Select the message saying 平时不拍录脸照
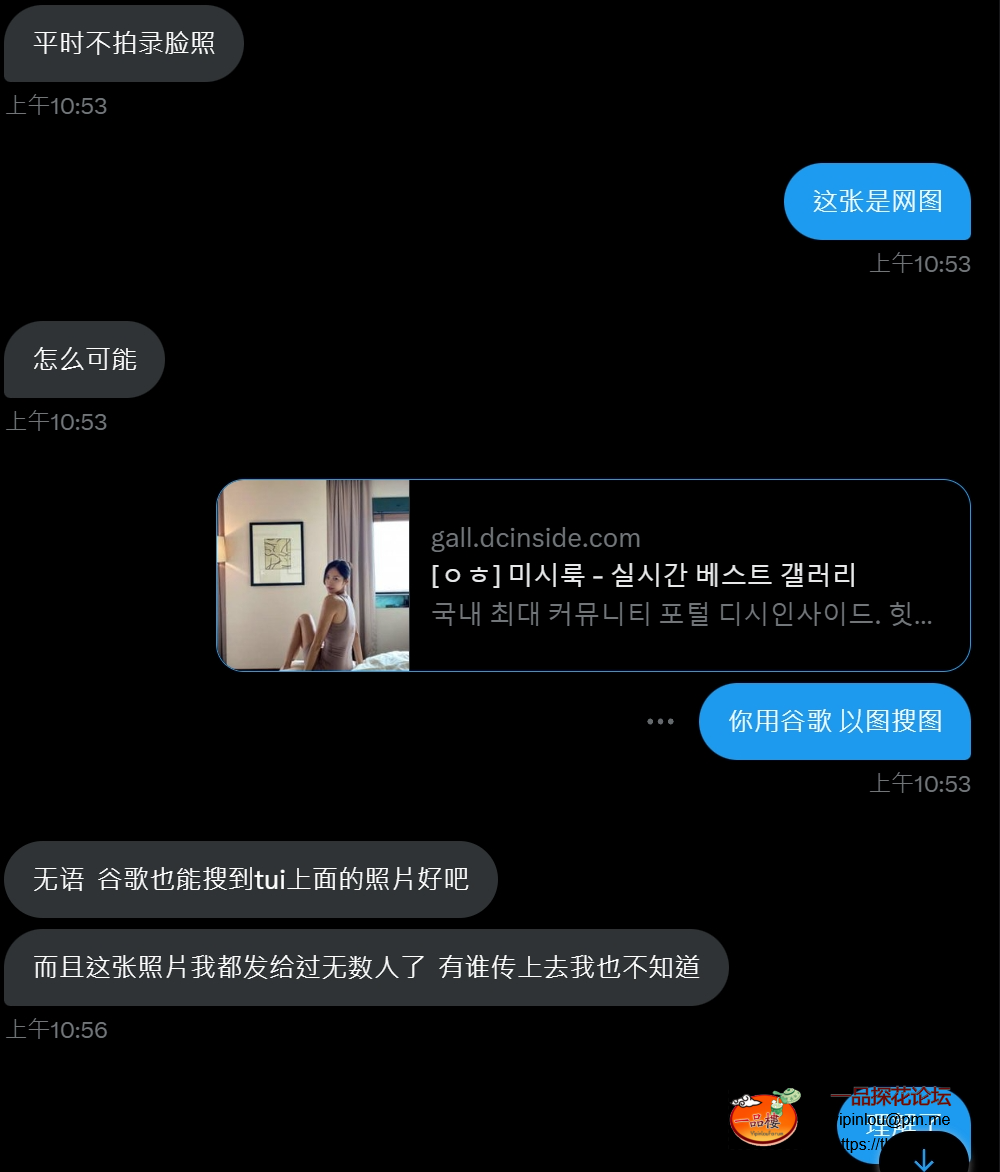 tap(123, 43)
